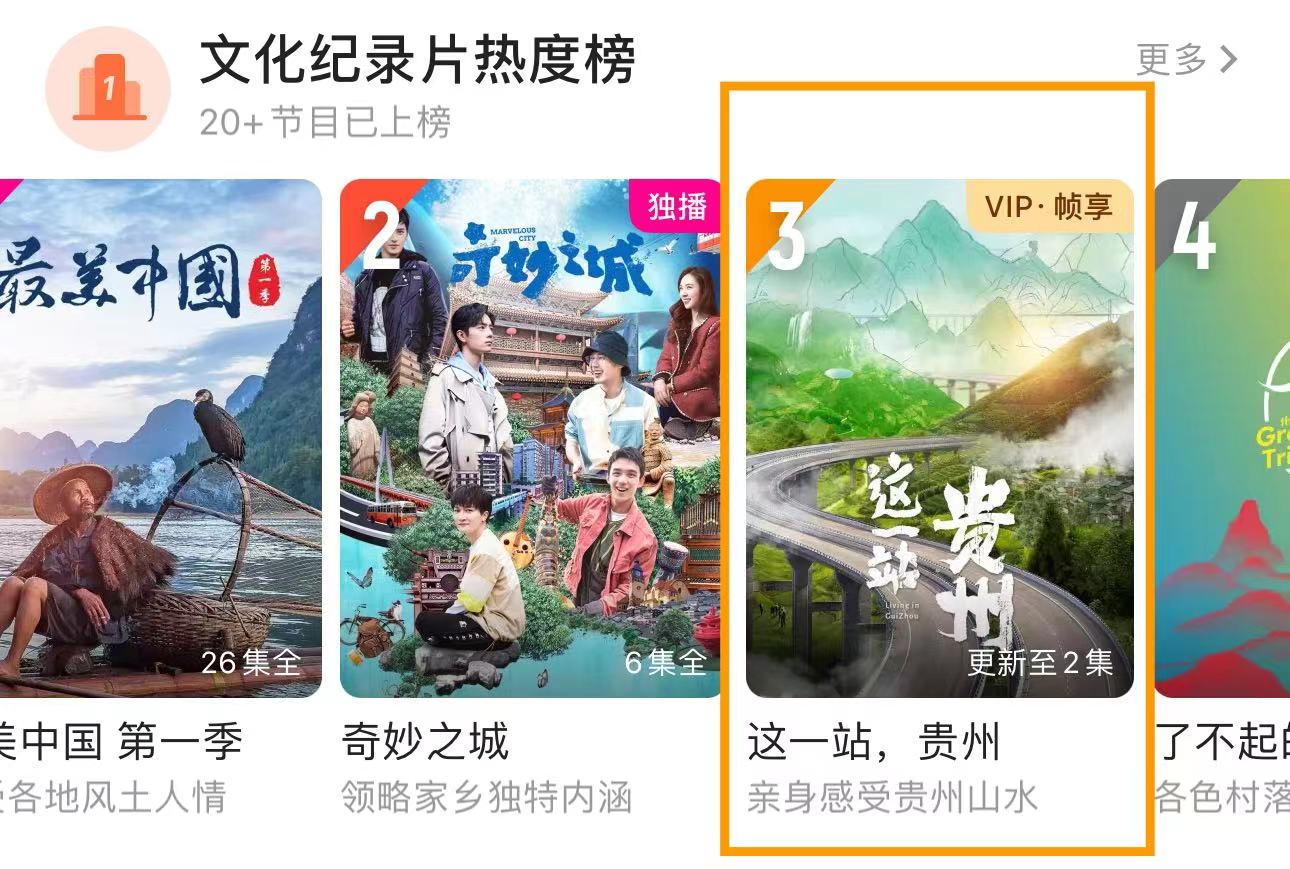Open the fourth-ranked 了不起 documentary card

(1222, 438)
